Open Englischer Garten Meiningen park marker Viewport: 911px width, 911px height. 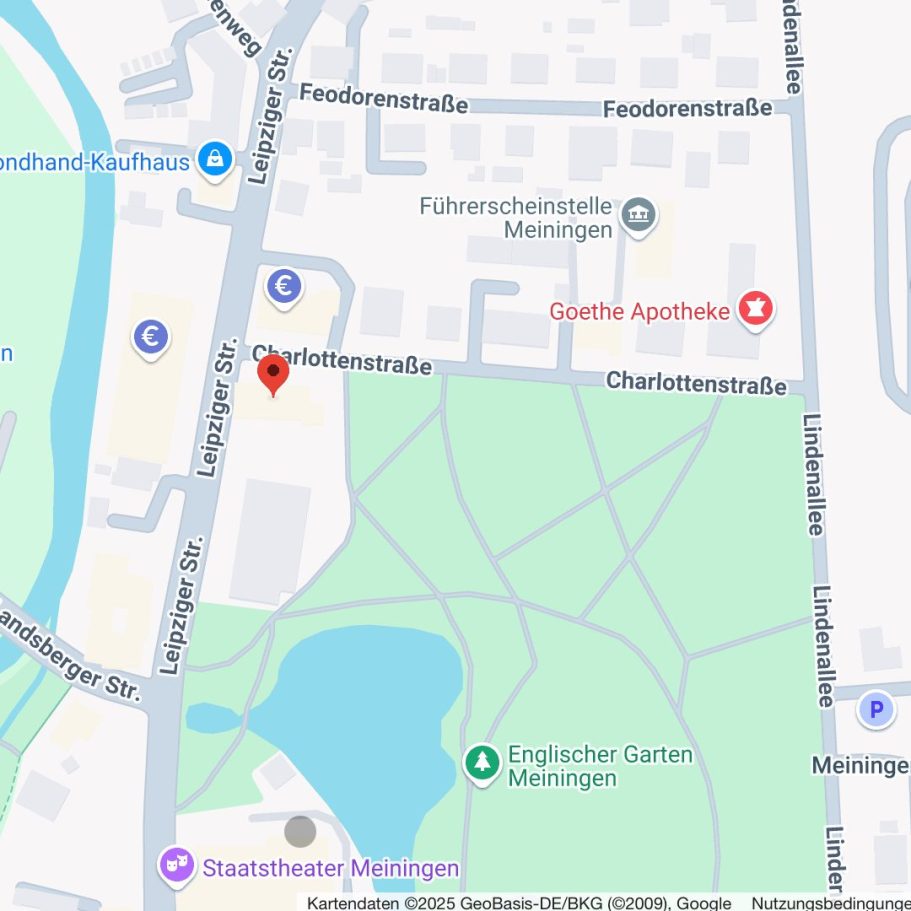(484, 763)
